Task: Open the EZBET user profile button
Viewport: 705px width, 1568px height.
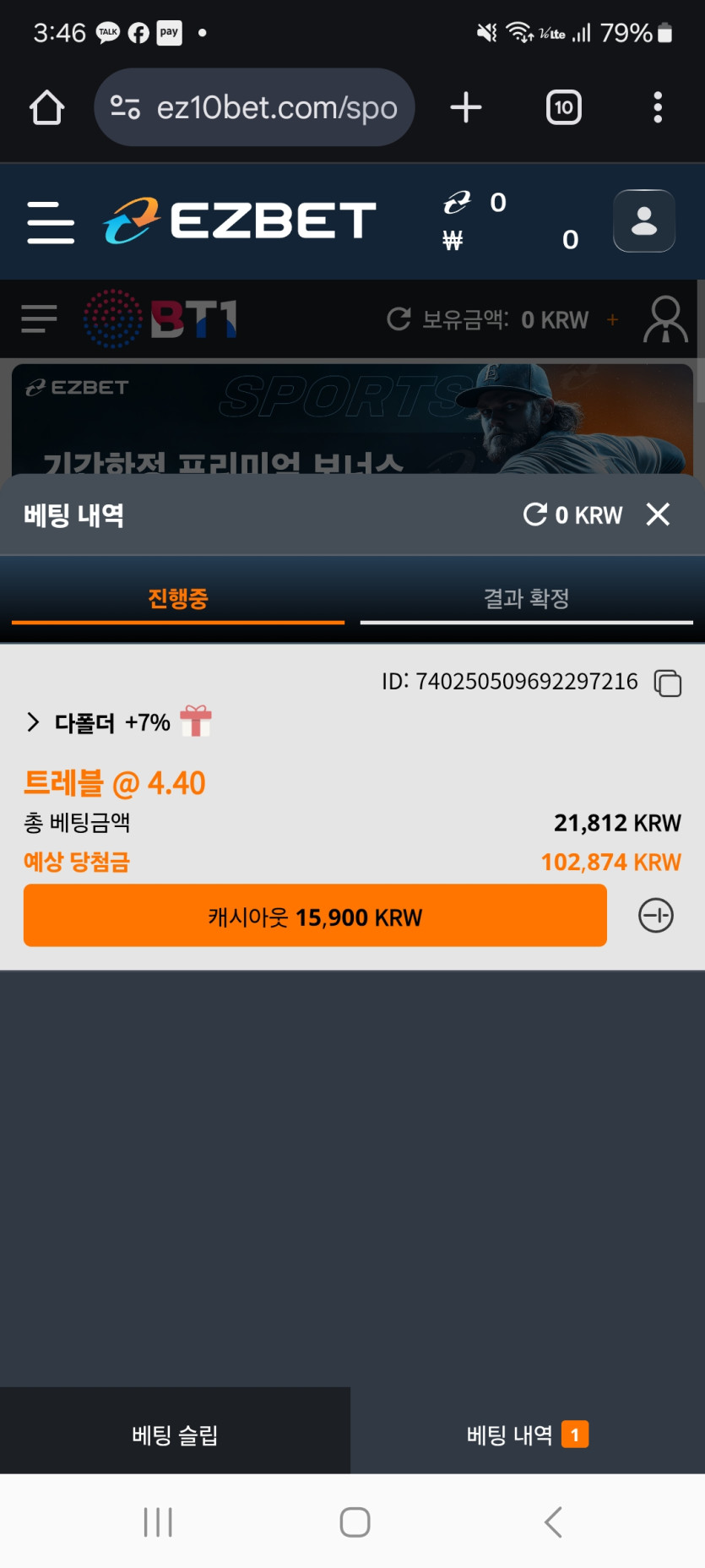Action: click(x=643, y=221)
